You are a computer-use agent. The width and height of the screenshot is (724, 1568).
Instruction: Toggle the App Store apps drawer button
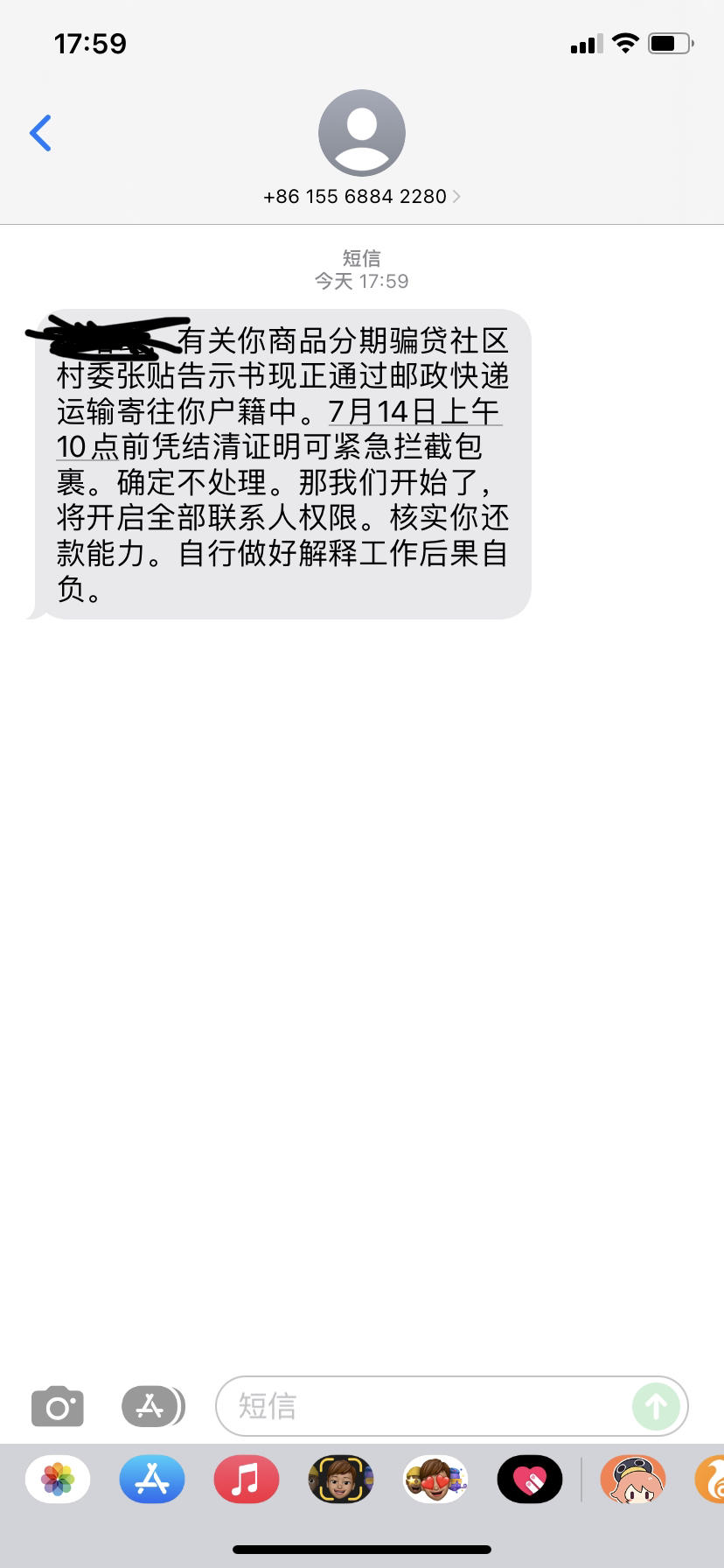153,1406
